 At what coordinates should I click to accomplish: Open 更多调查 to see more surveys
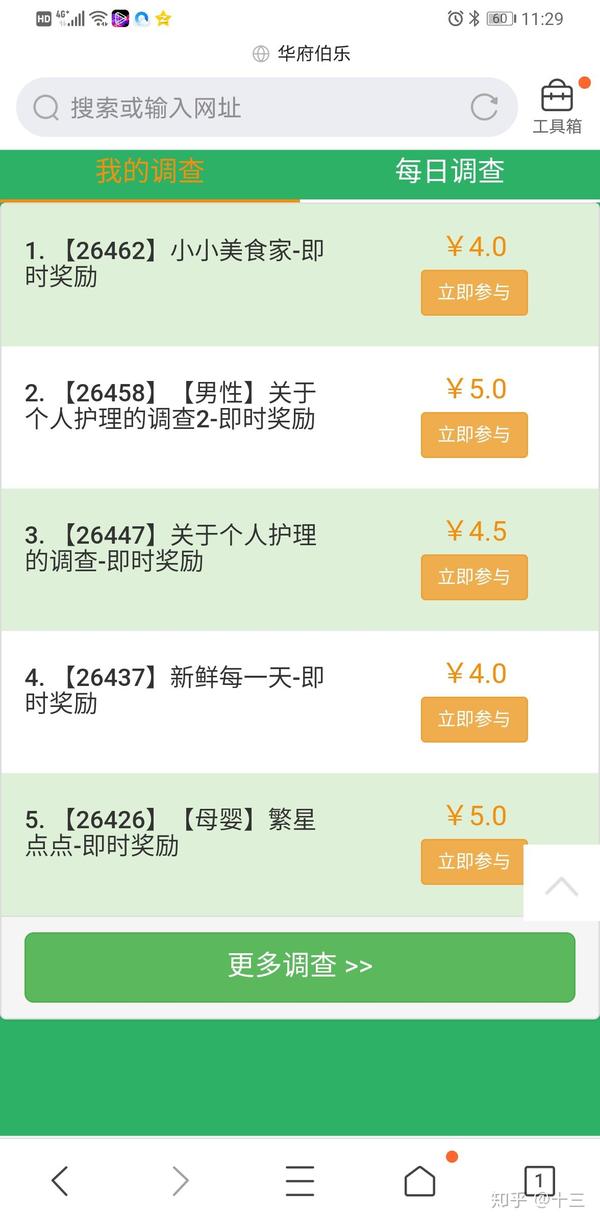point(300,966)
